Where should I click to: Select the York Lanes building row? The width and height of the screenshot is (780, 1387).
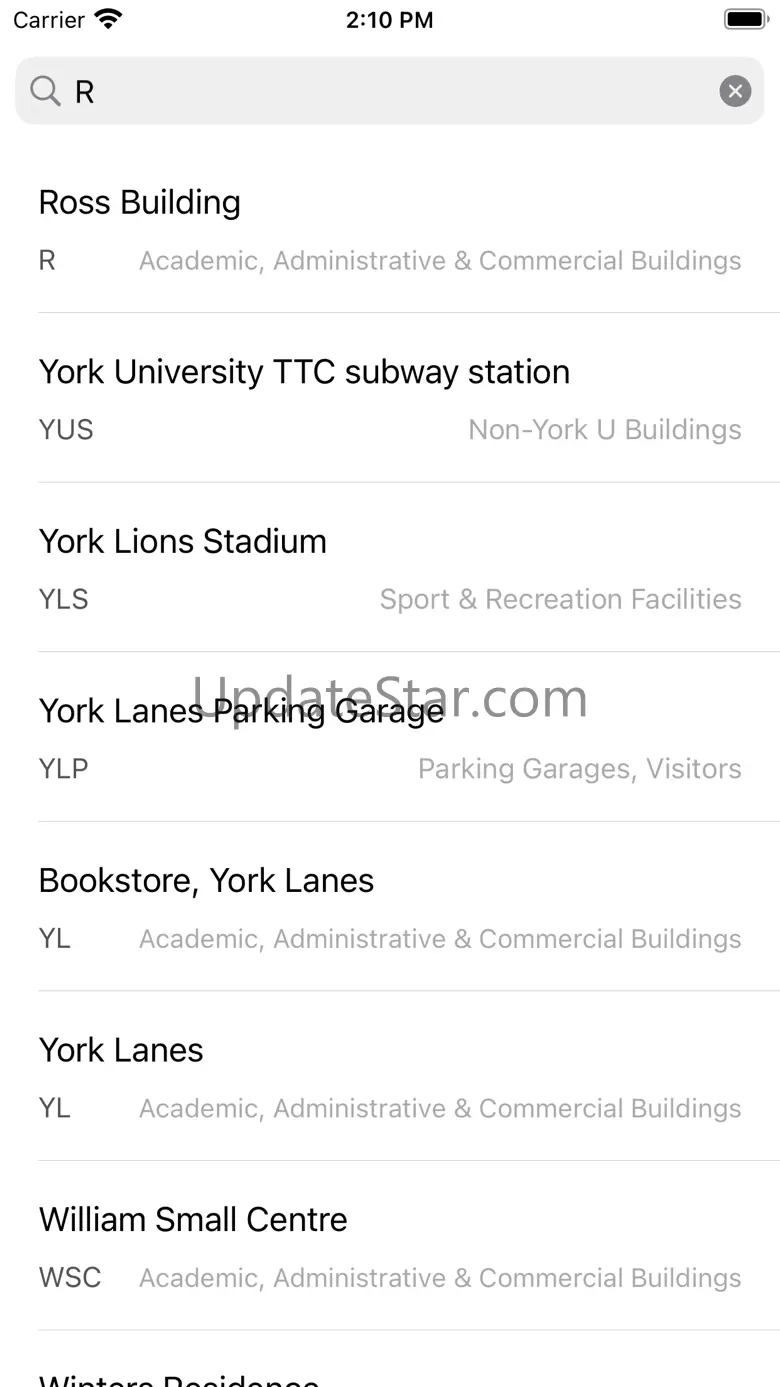[x=390, y=1076]
